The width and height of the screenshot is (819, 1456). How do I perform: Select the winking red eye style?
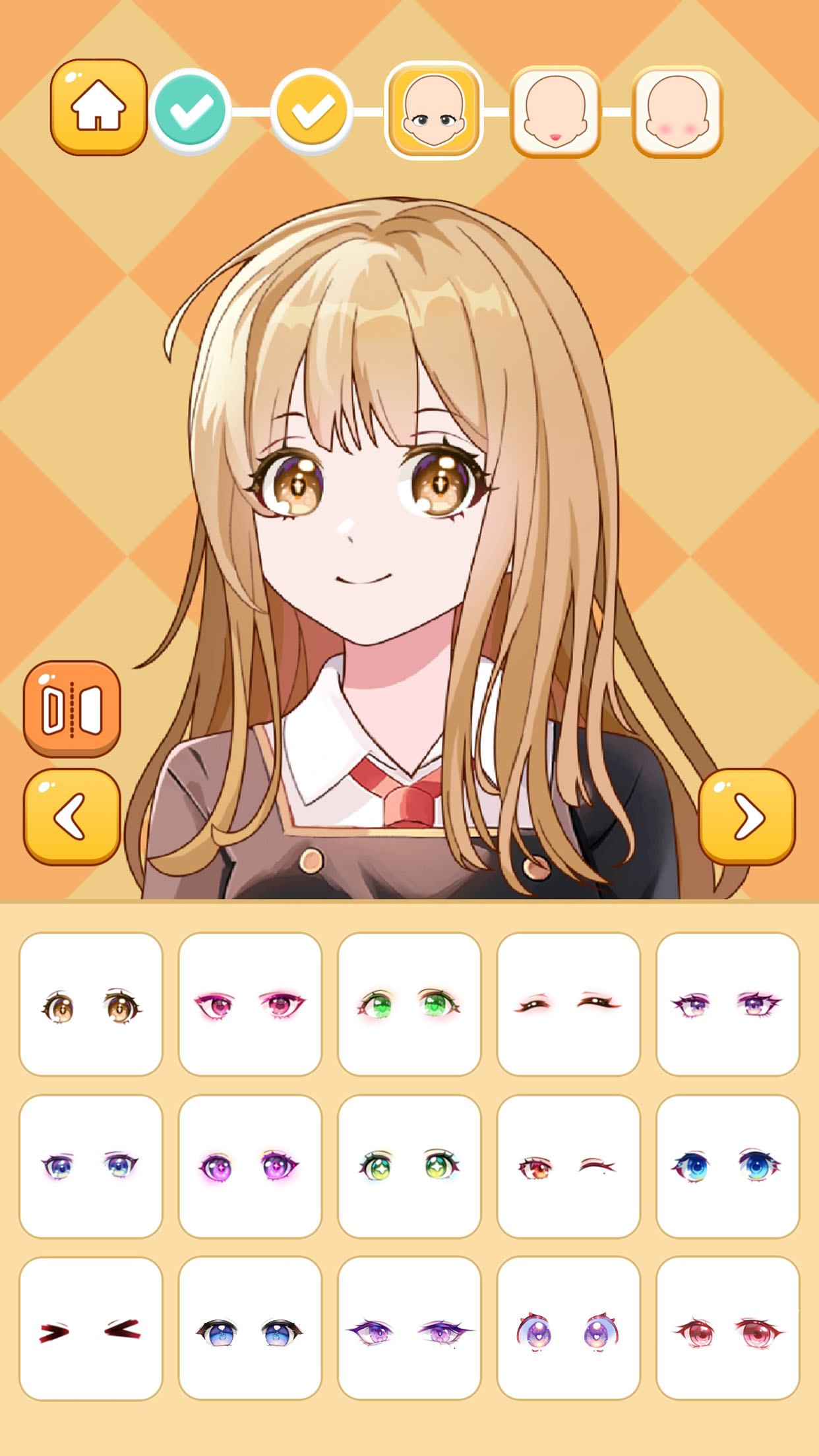(x=568, y=1167)
